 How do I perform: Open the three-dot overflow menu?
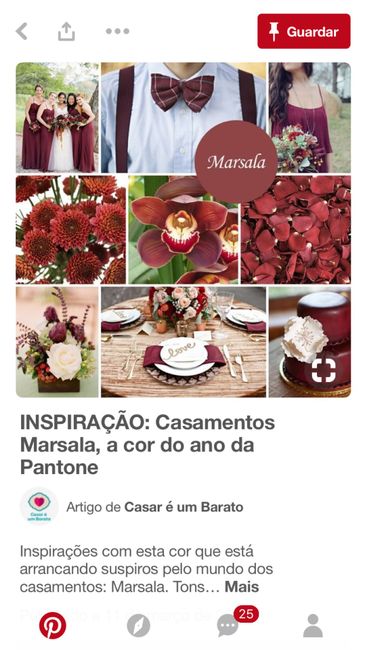pyautogui.click(x=117, y=31)
